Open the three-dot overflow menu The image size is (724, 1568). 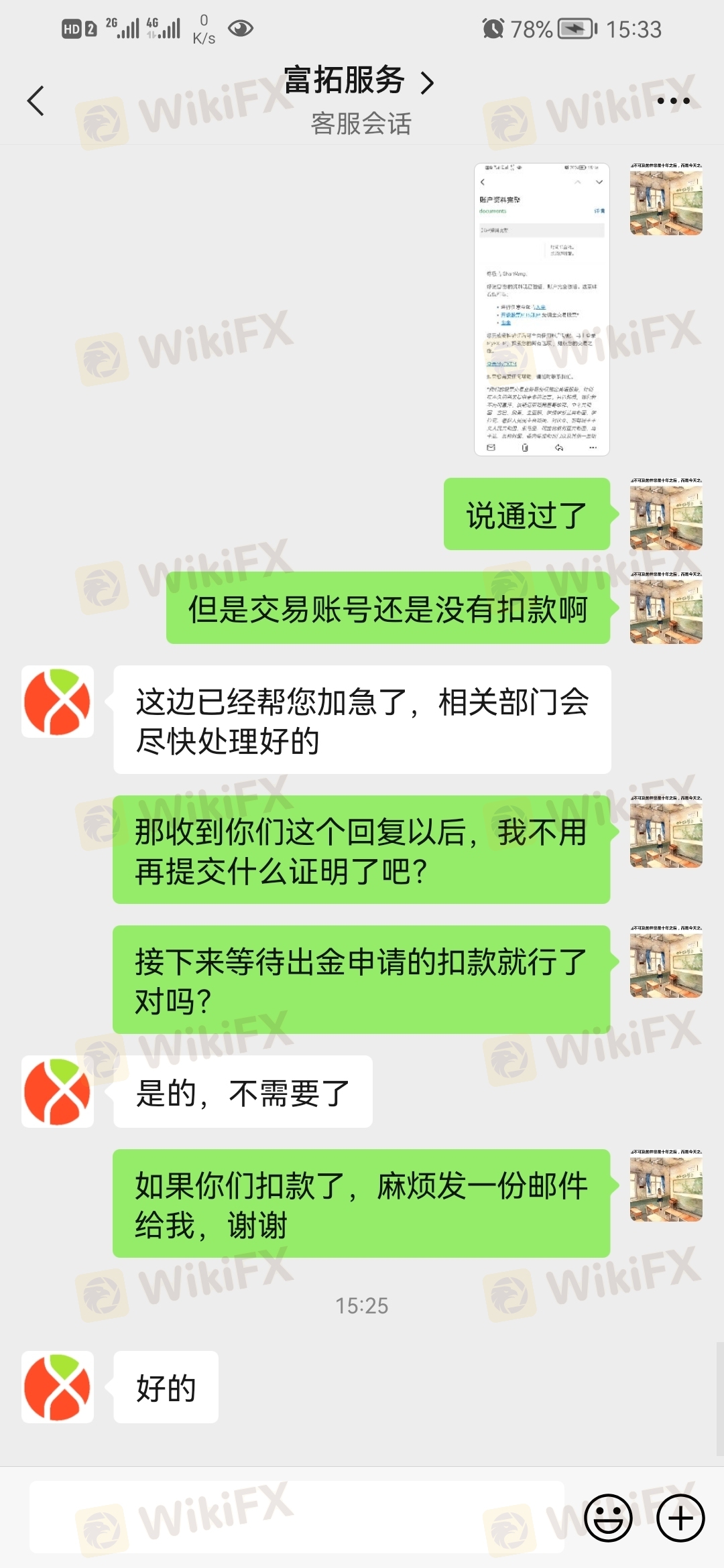tap(672, 101)
